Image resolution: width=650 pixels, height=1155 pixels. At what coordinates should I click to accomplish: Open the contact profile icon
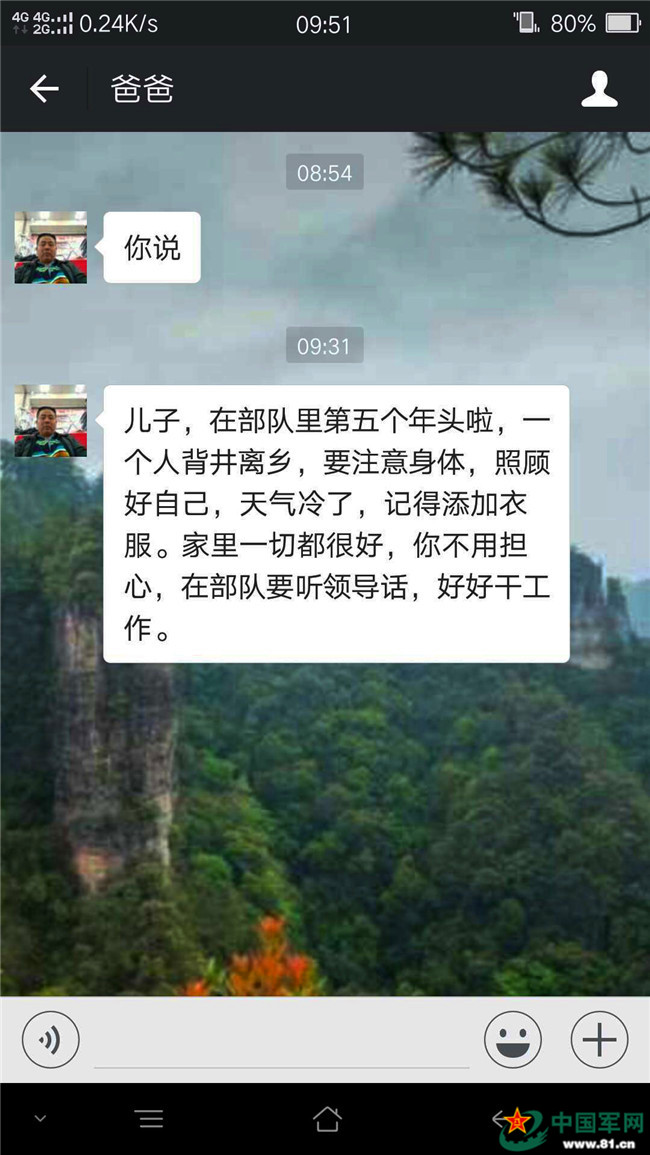point(599,89)
